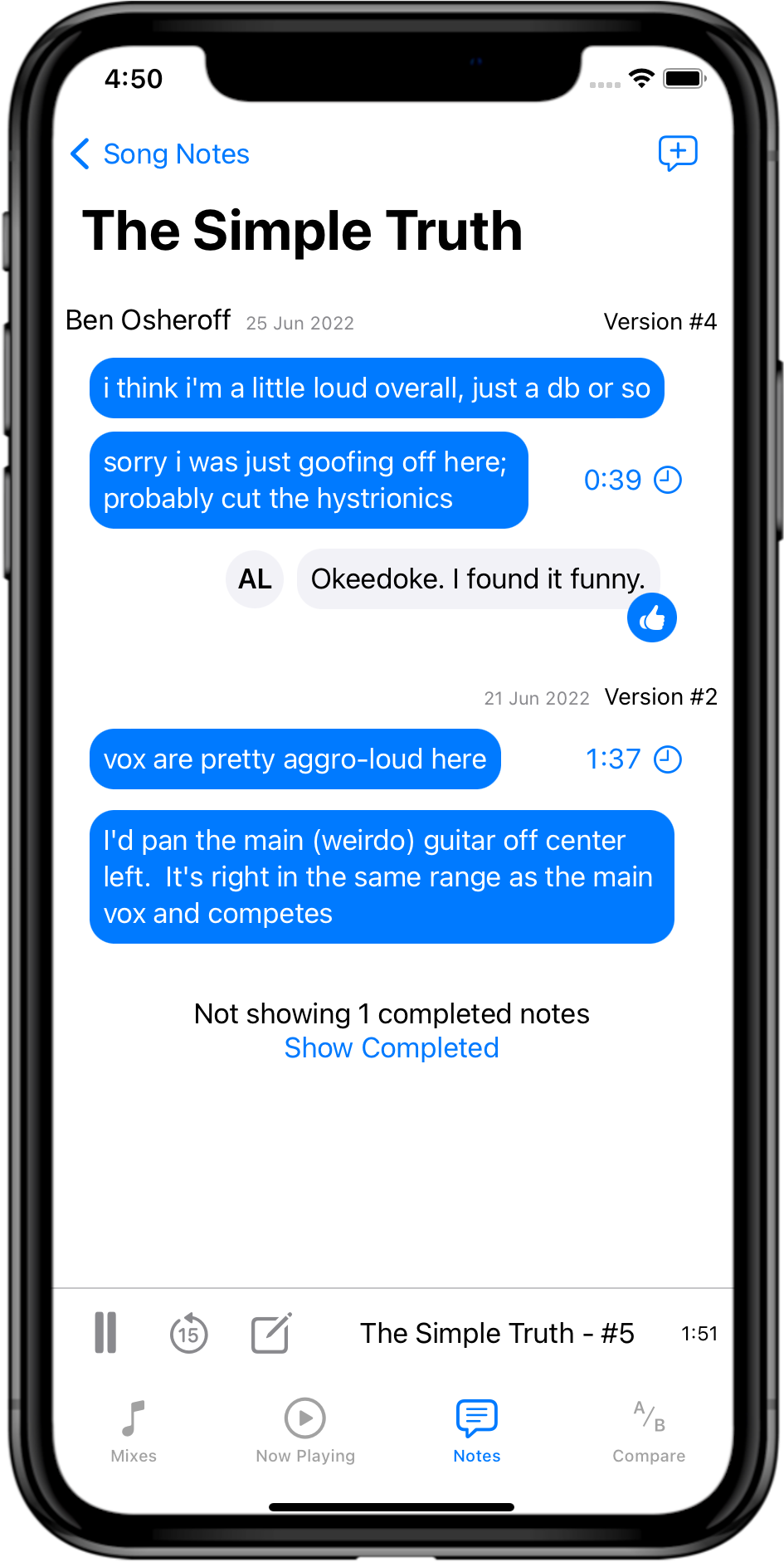This screenshot has width=784, height=1562.
Task: Rewind 15 seconds
Action: pyautogui.click(x=188, y=1333)
